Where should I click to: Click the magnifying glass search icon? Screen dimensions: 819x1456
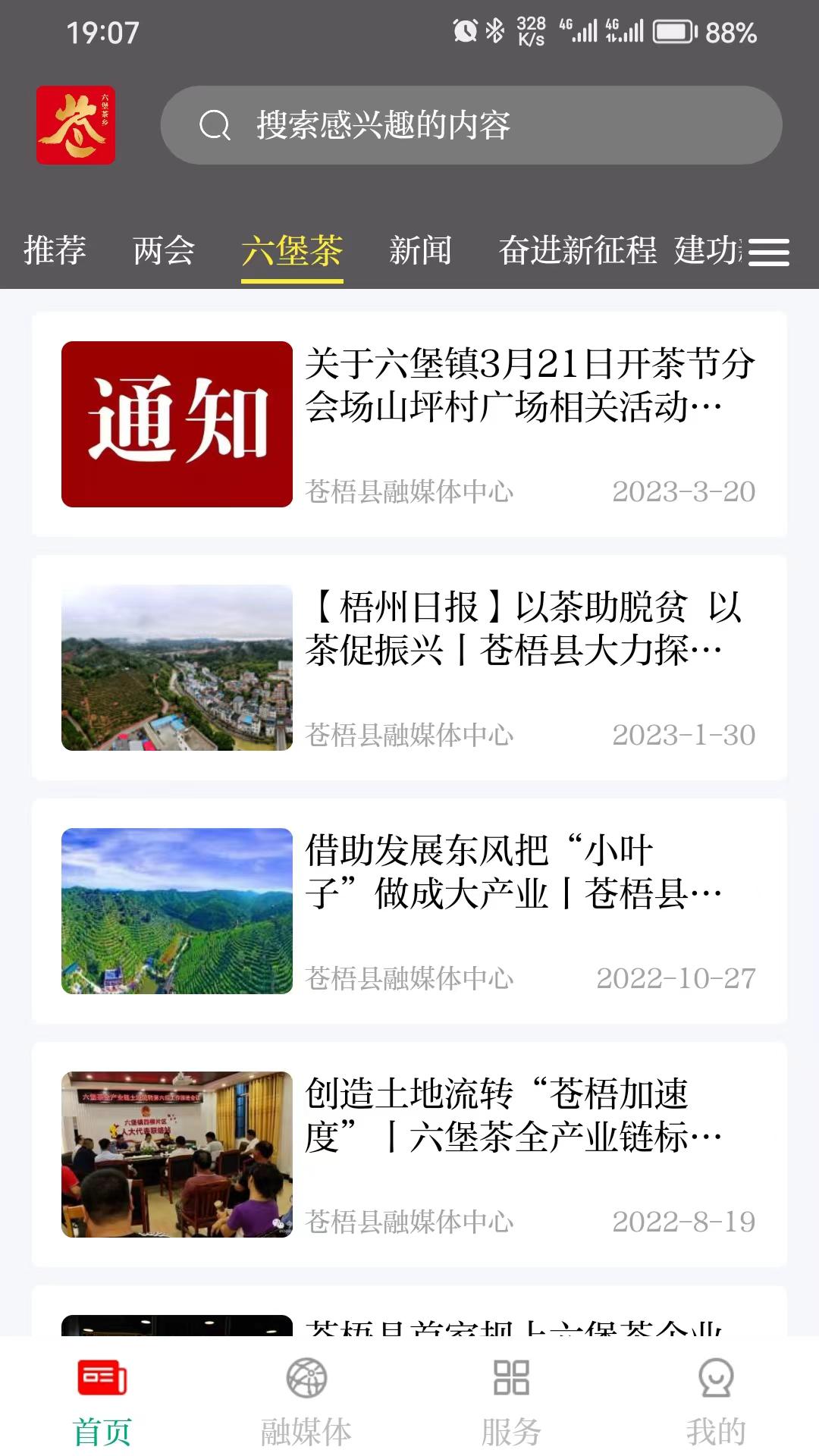click(214, 124)
